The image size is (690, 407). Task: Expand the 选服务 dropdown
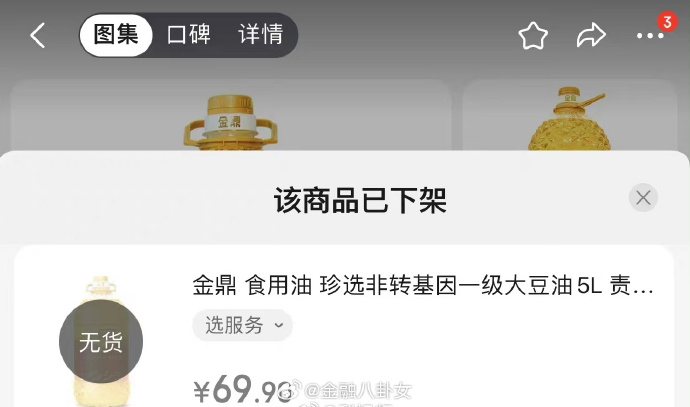[243, 325]
